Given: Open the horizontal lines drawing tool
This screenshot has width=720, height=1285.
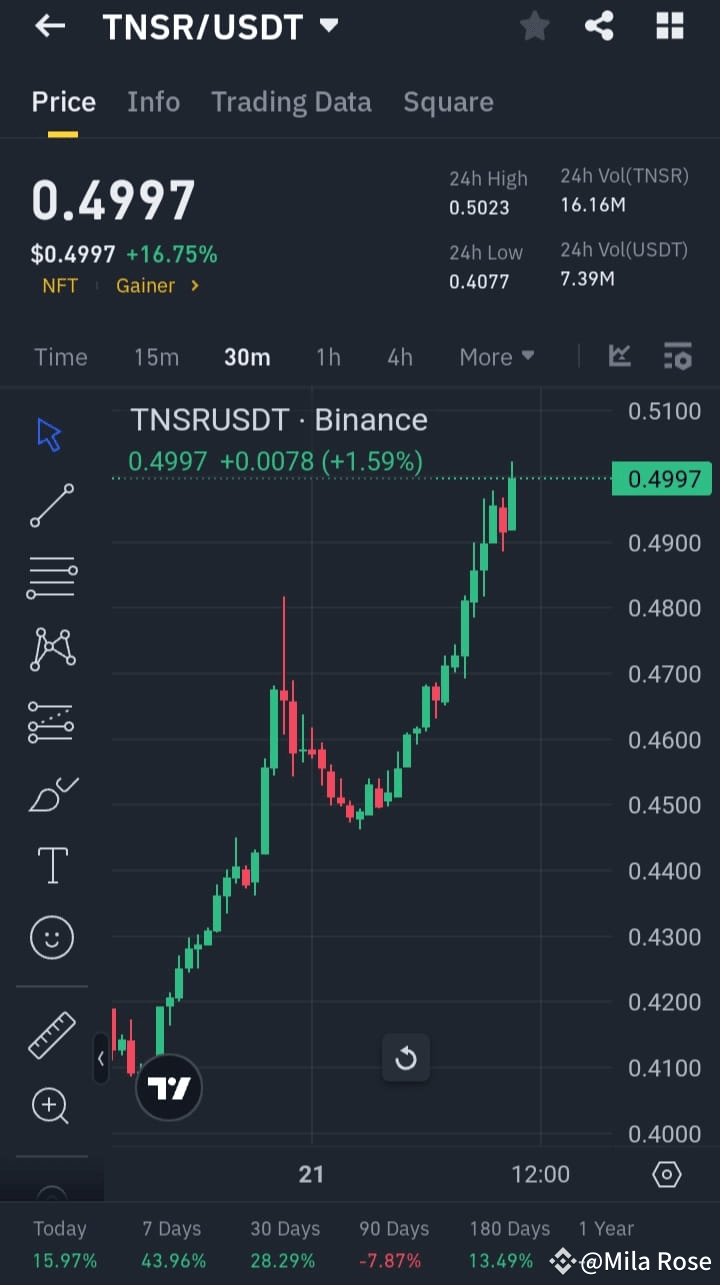Looking at the screenshot, I should (x=50, y=577).
